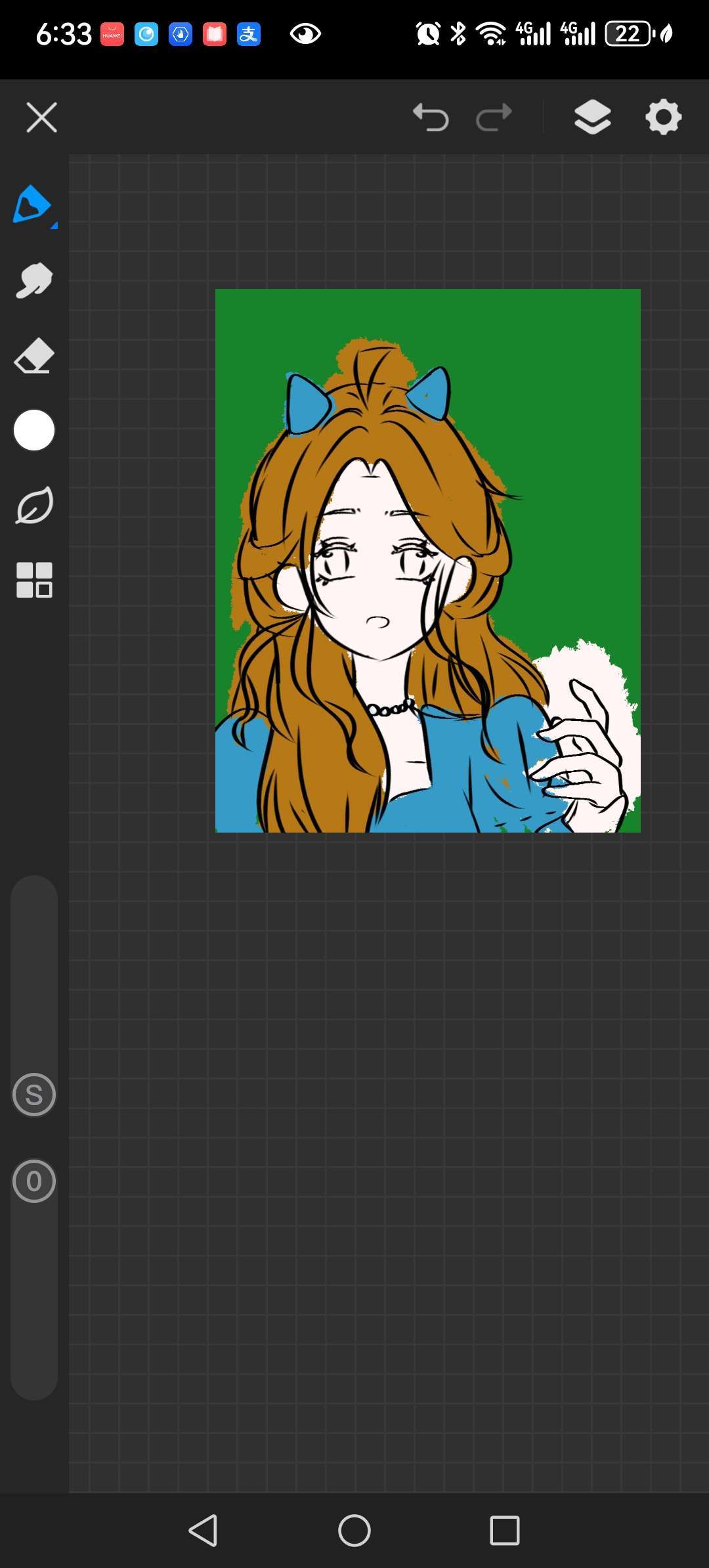Select the smudge tool
The height and width of the screenshot is (1568, 709).
[x=34, y=280]
